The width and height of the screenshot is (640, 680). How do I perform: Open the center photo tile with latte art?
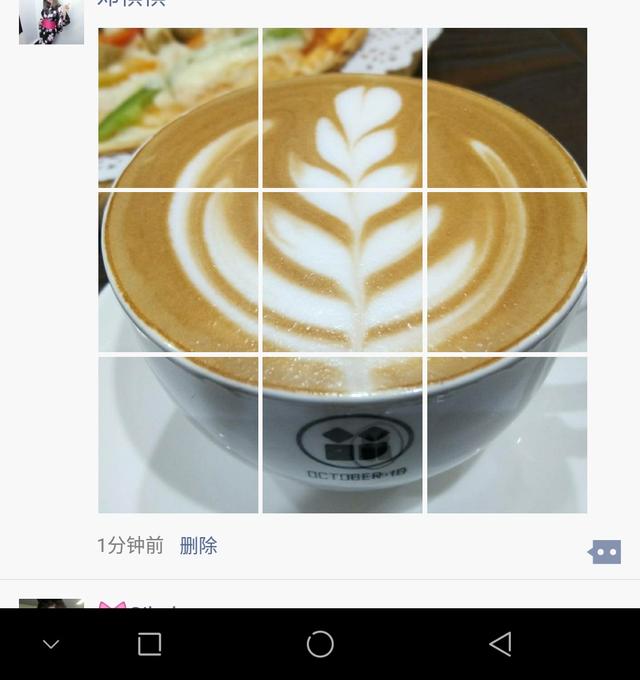[x=342, y=271]
